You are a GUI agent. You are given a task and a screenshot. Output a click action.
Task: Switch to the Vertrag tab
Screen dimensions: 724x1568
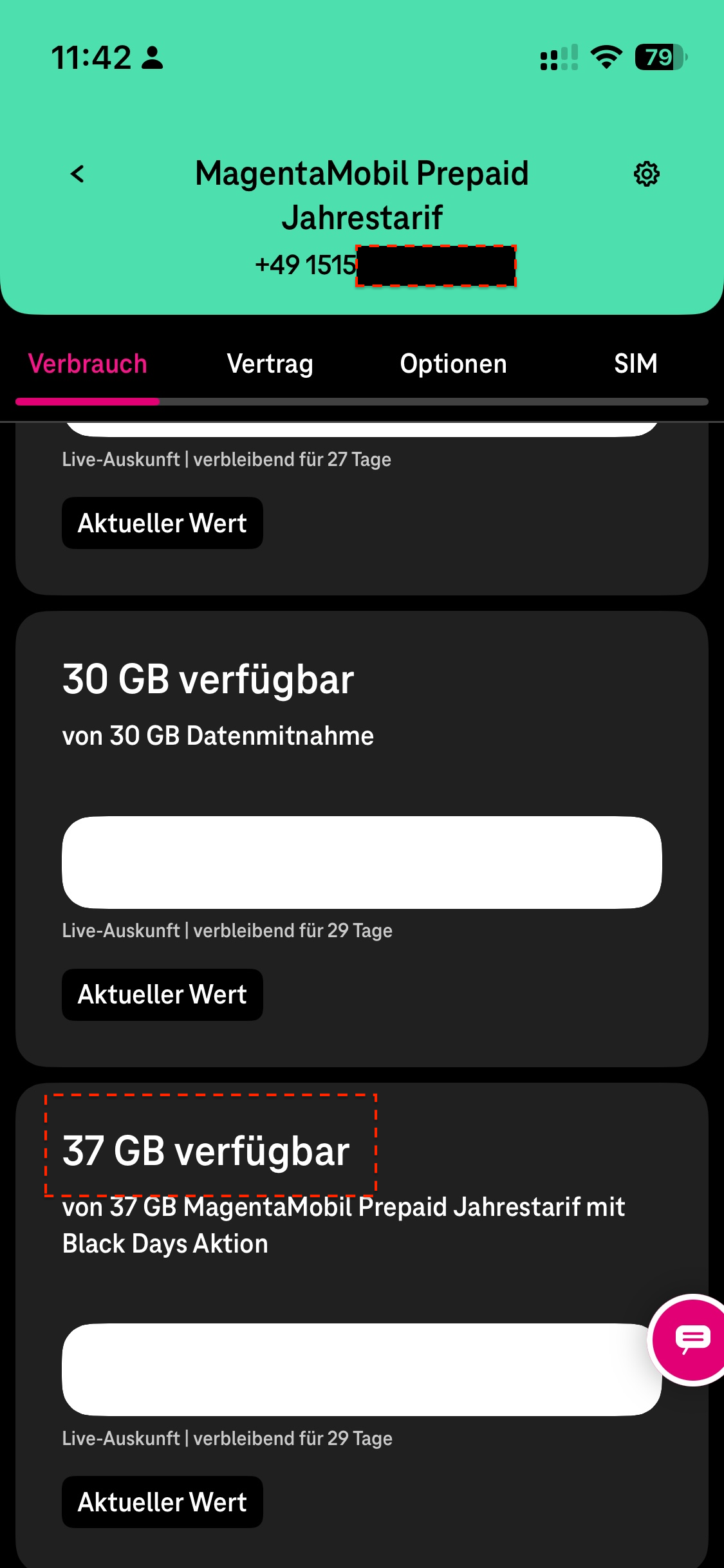(270, 364)
